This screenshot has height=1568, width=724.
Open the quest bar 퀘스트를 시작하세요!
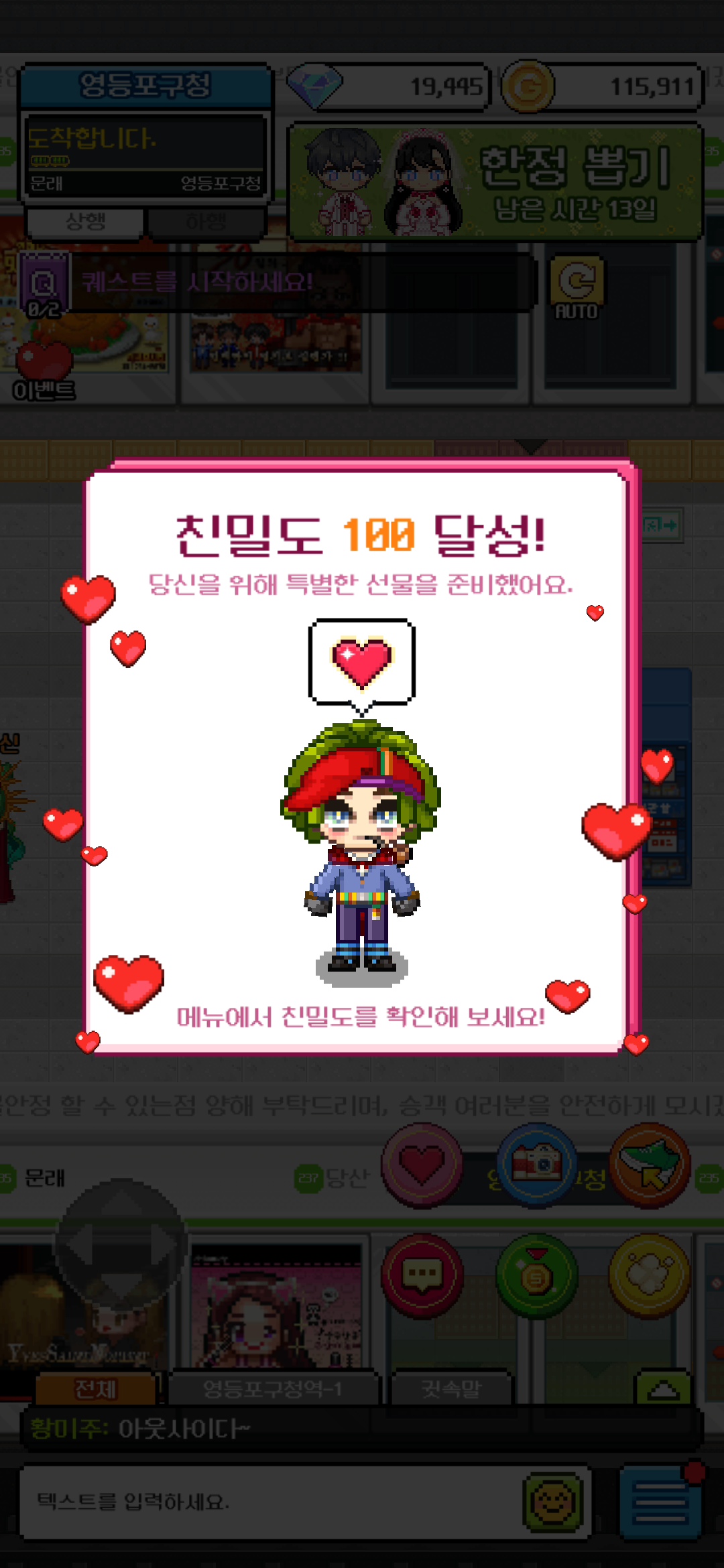[302, 282]
